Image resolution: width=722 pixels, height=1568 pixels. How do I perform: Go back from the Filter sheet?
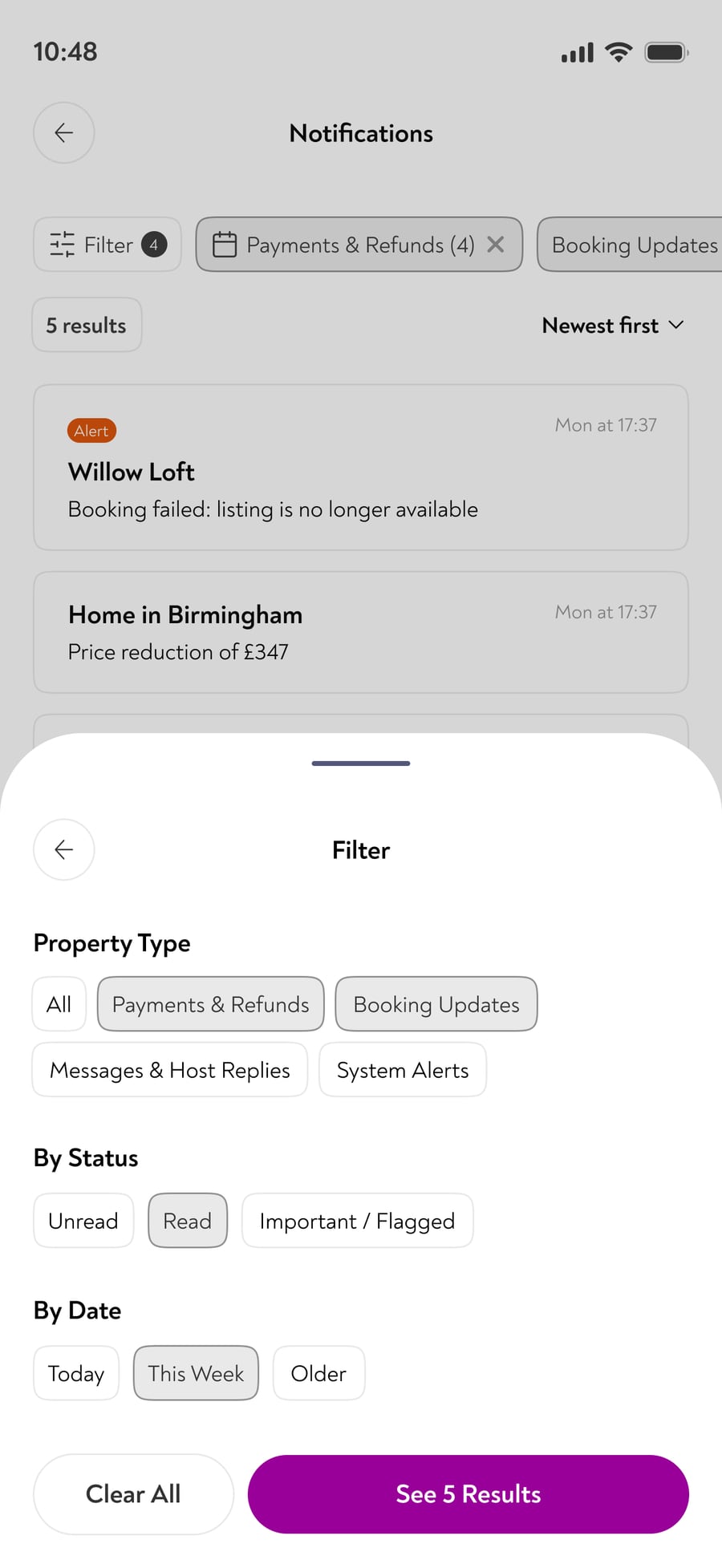[64, 849]
